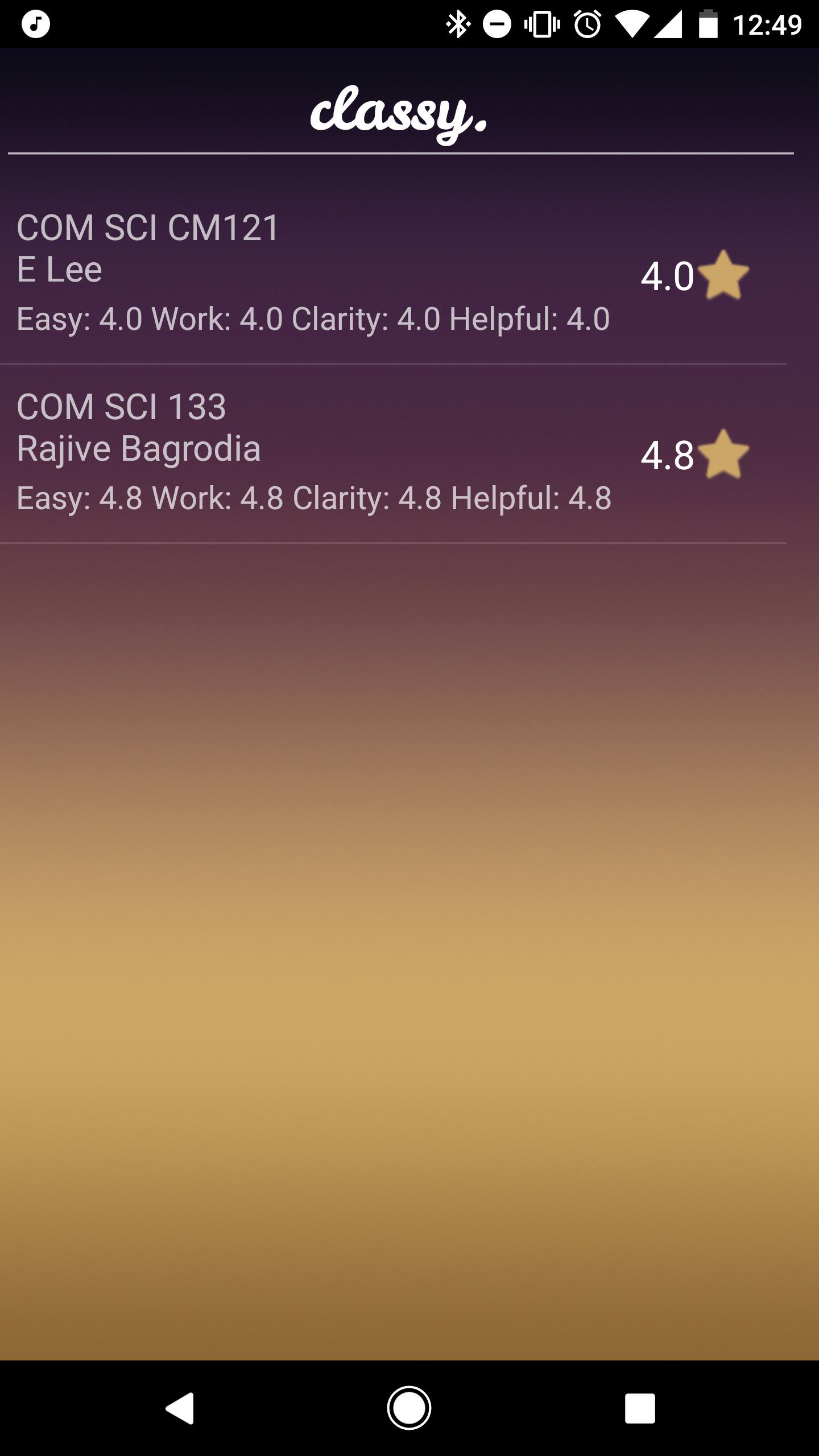Open the COM SCI CM121 class by E Lee
Image resolution: width=819 pixels, height=1456 pixels.
pos(392,273)
